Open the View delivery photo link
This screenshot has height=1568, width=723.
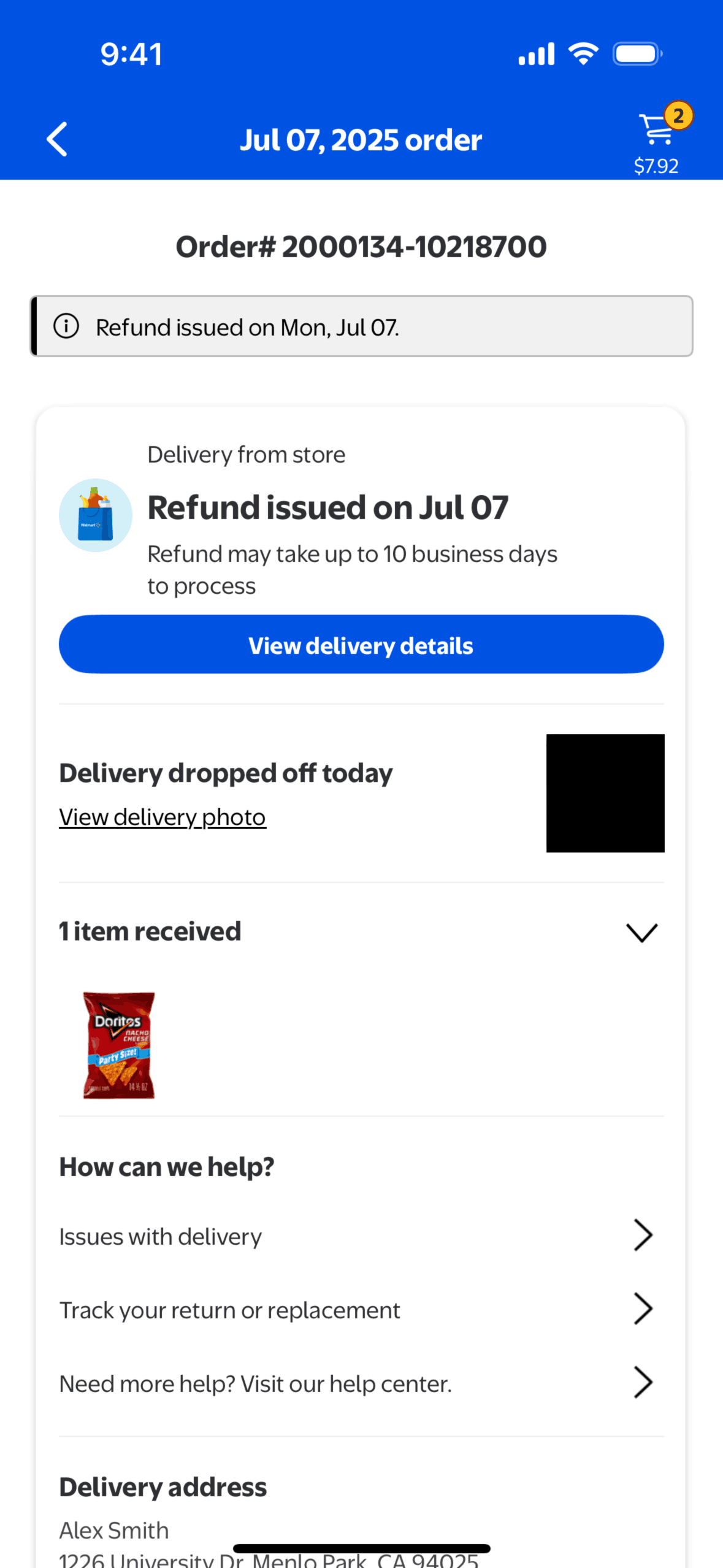pos(163,817)
